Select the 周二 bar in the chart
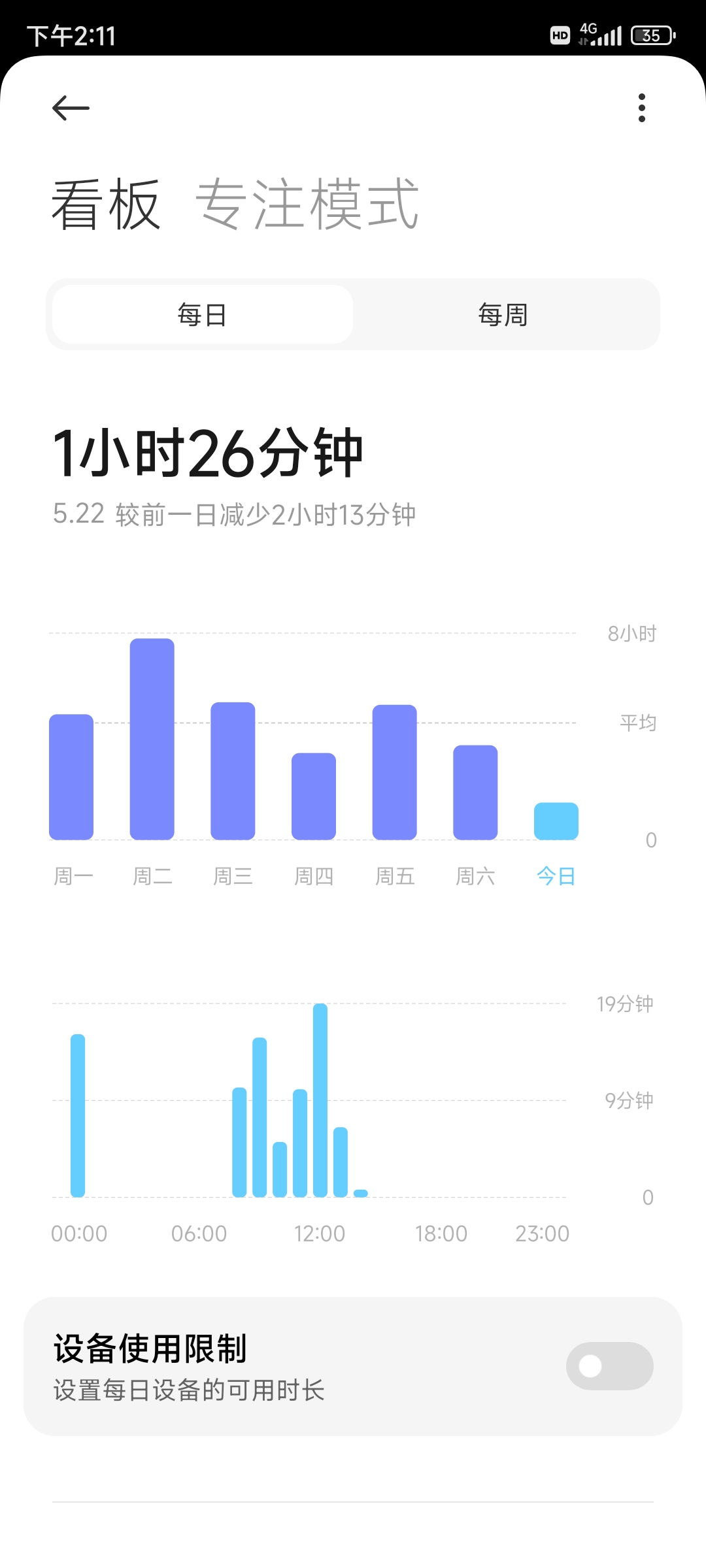This screenshot has width=706, height=1568. (152, 739)
